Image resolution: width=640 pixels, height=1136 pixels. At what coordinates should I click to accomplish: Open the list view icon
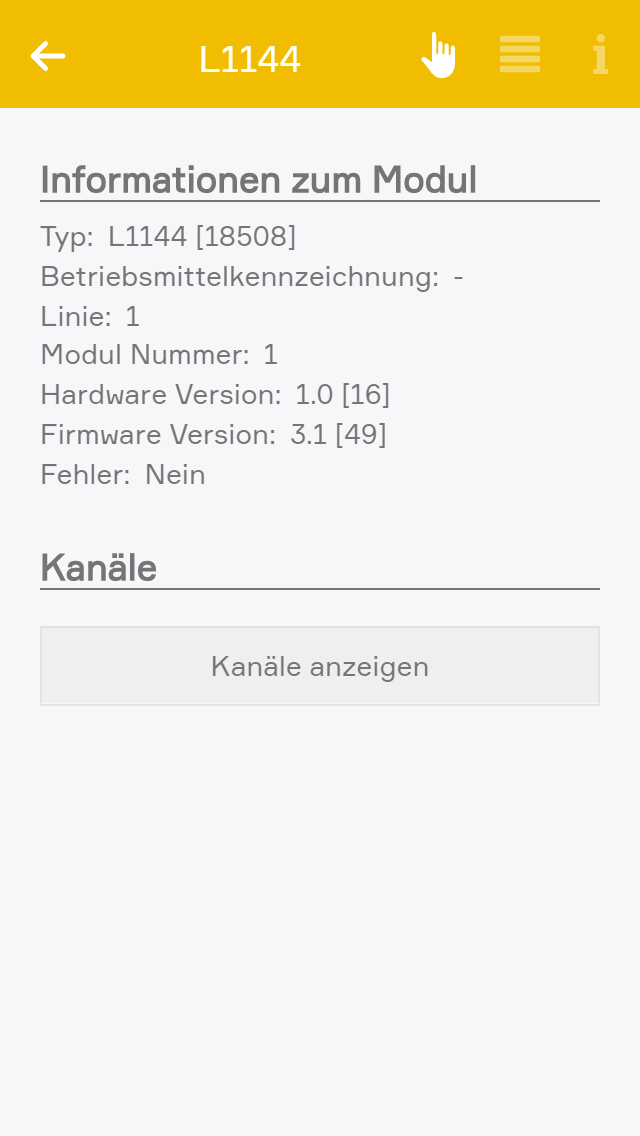(x=520, y=55)
